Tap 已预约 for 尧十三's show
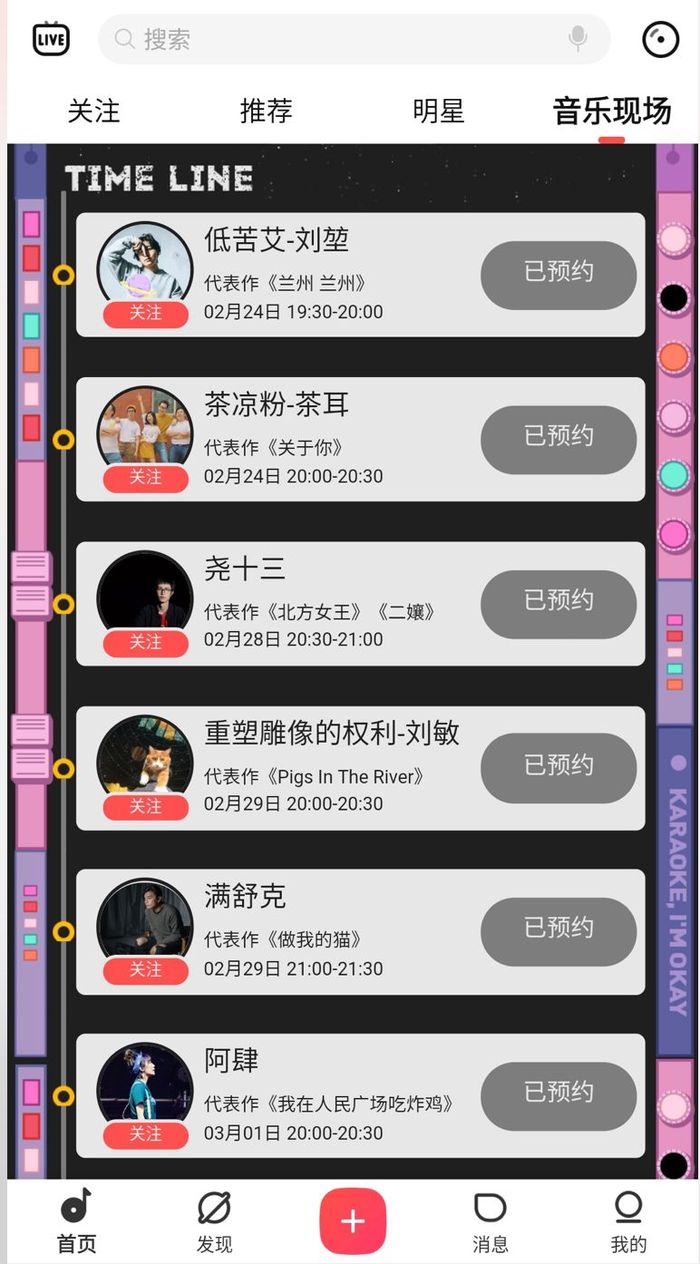The image size is (700, 1264). pyautogui.click(x=558, y=602)
